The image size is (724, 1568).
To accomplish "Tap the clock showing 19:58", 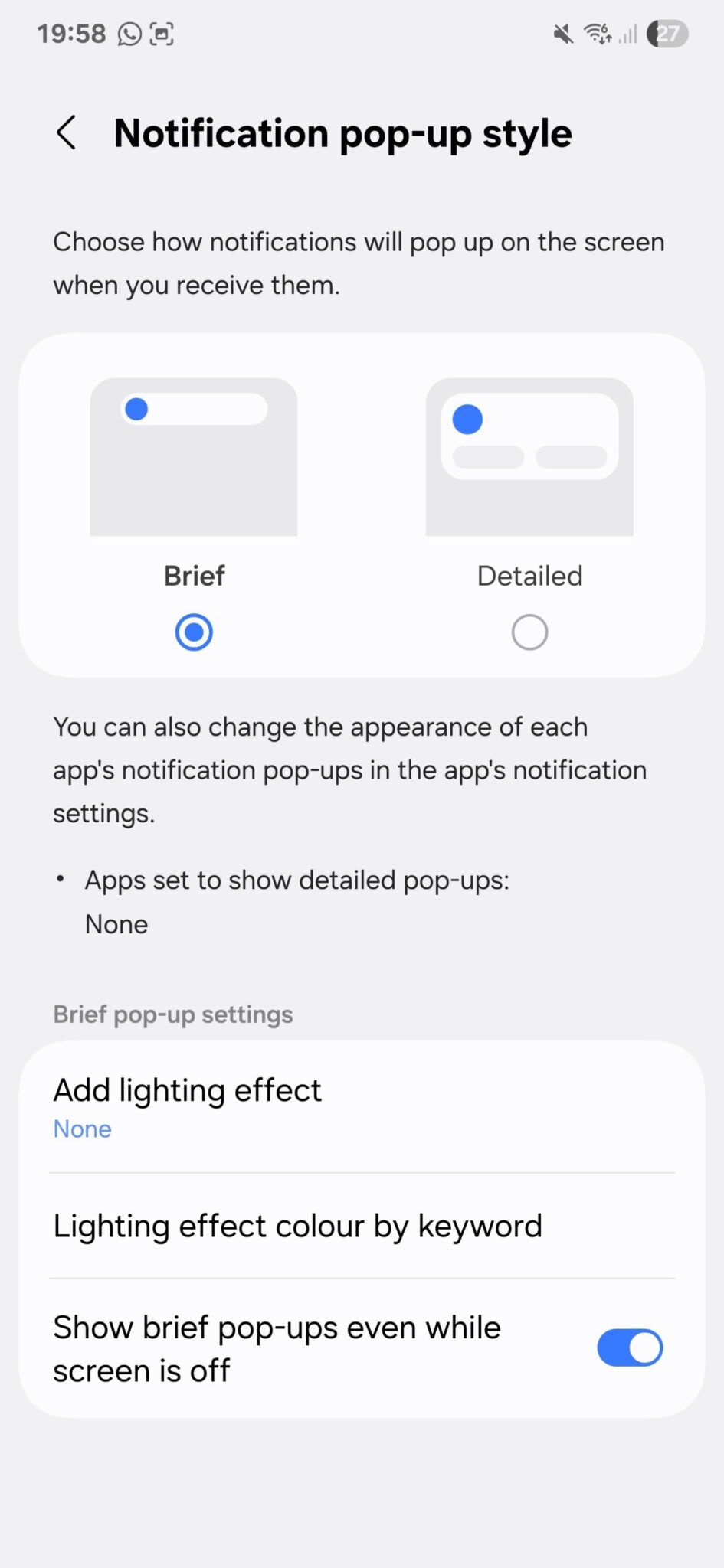I will [72, 33].
